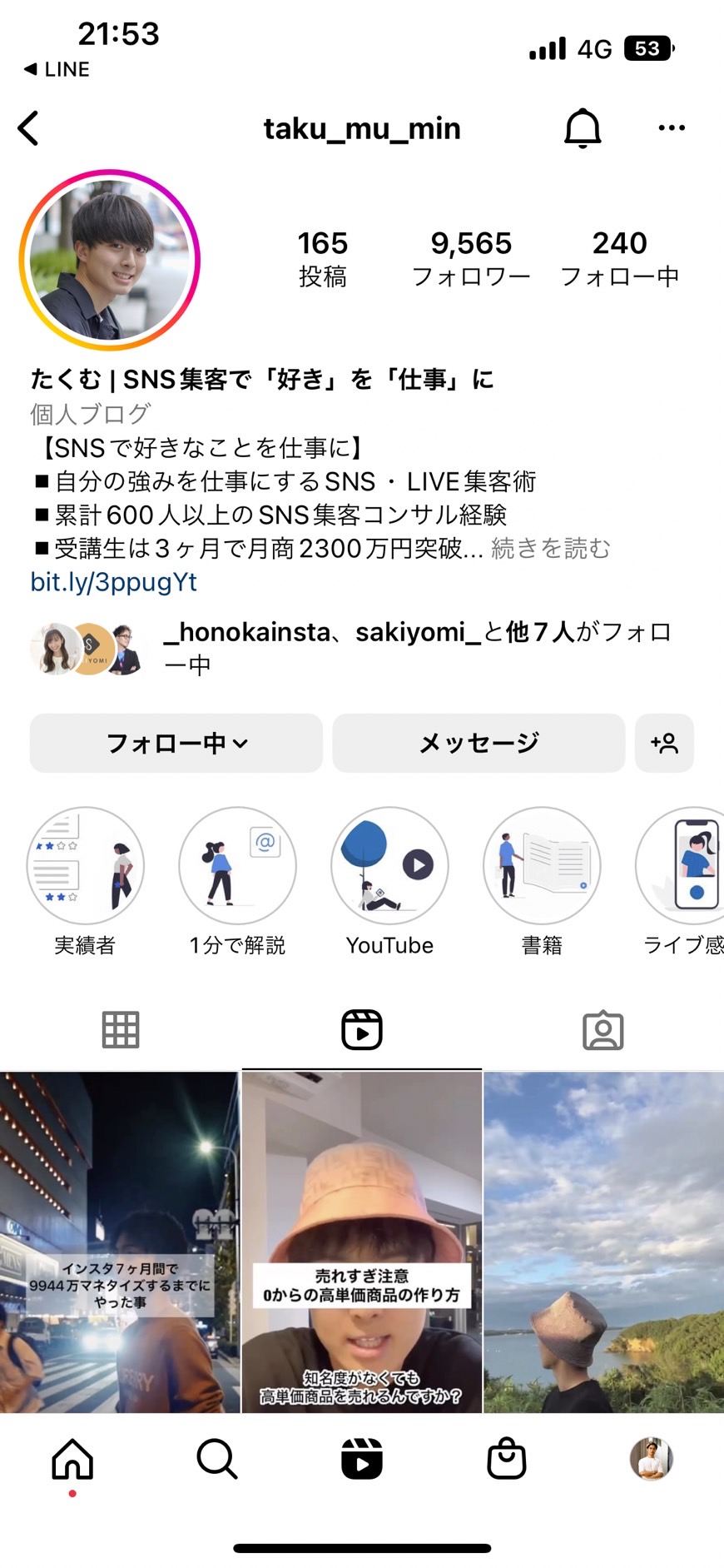Switch to the posts grid tab
The height and width of the screenshot is (1568, 724).
click(121, 1030)
